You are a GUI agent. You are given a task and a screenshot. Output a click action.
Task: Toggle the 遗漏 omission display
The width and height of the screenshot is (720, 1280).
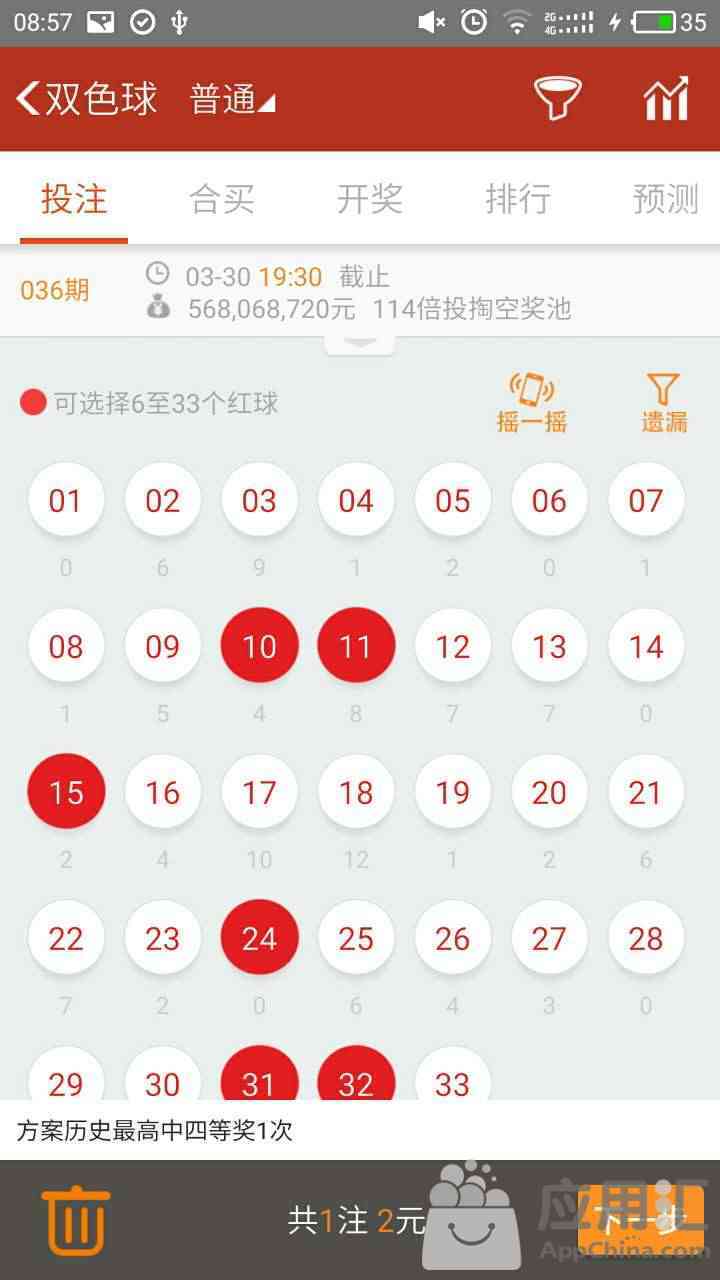(x=664, y=403)
